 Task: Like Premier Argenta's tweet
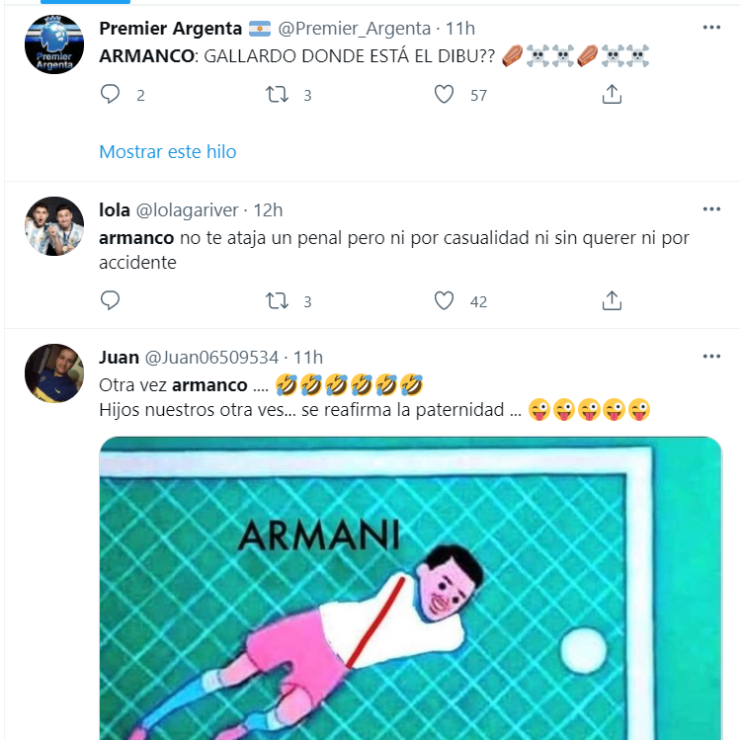445,95
